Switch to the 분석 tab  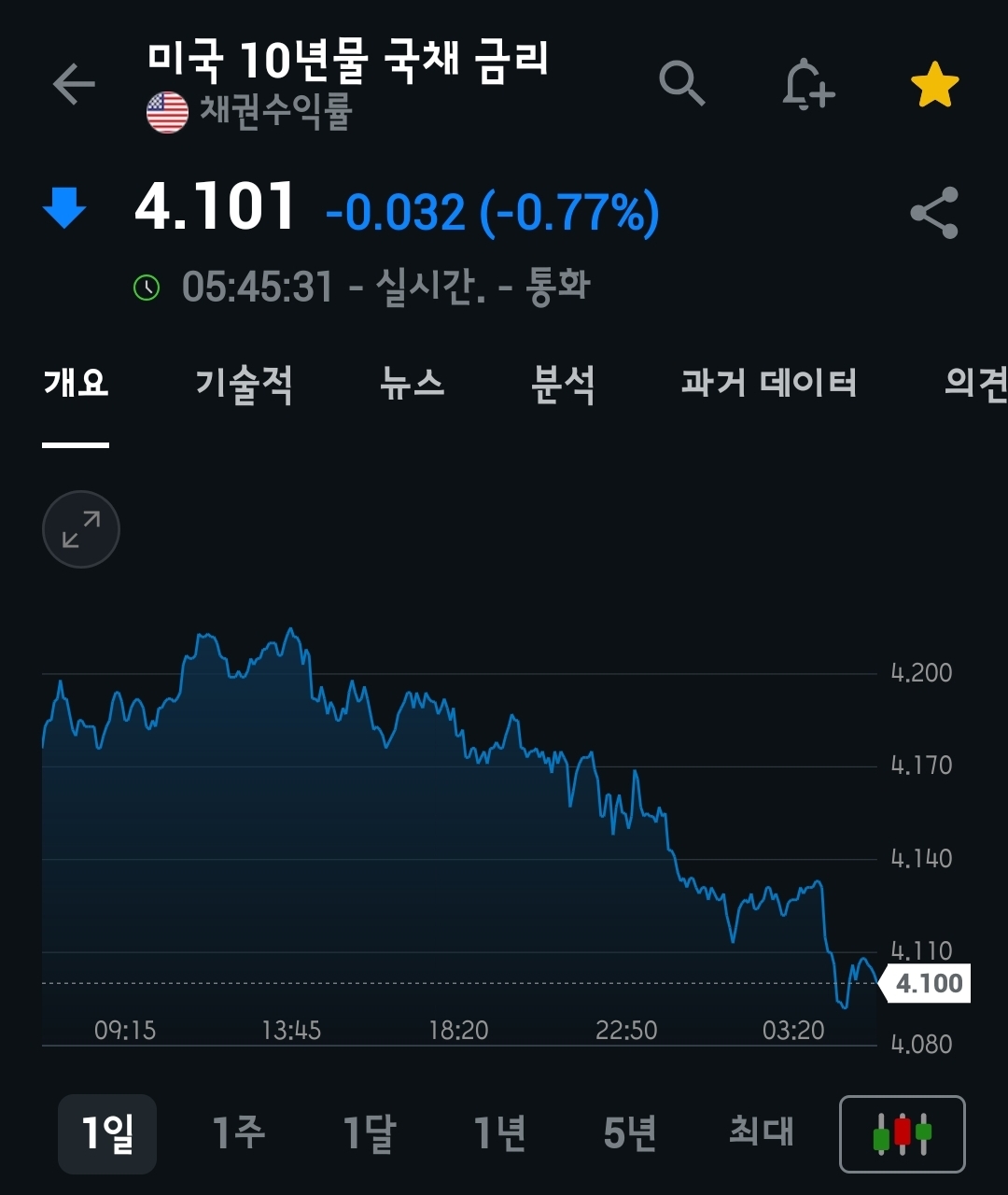[x=563, y=384]
